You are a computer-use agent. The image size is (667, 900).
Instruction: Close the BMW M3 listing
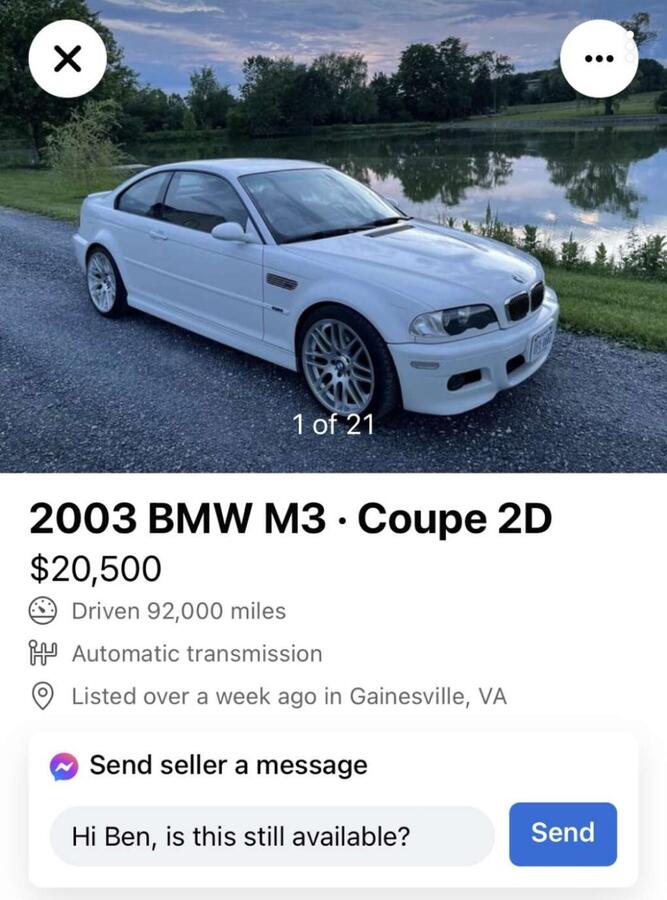coord(67,58)
